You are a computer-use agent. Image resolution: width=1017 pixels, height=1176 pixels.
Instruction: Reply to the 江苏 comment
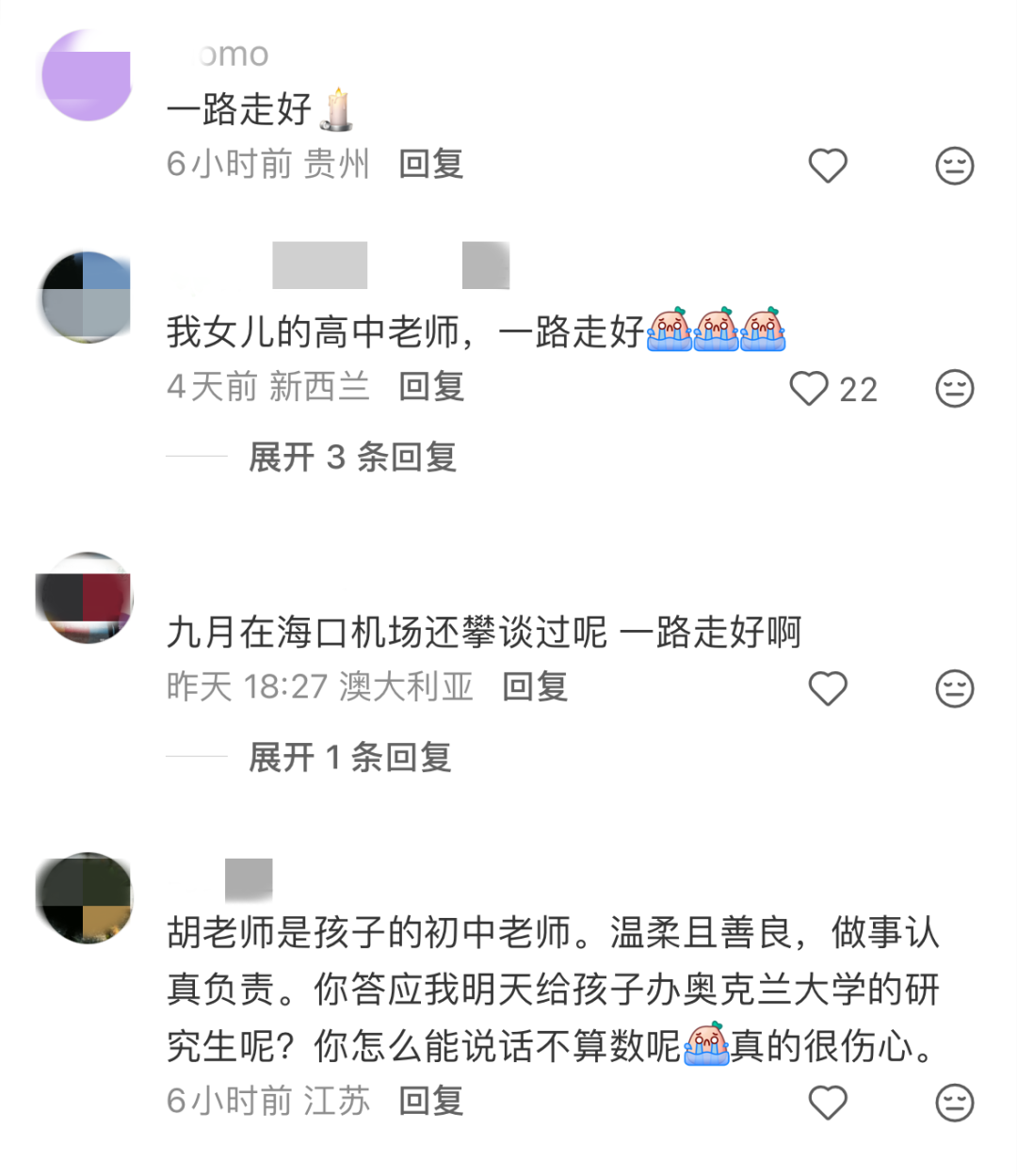(x=431, y=1101)
